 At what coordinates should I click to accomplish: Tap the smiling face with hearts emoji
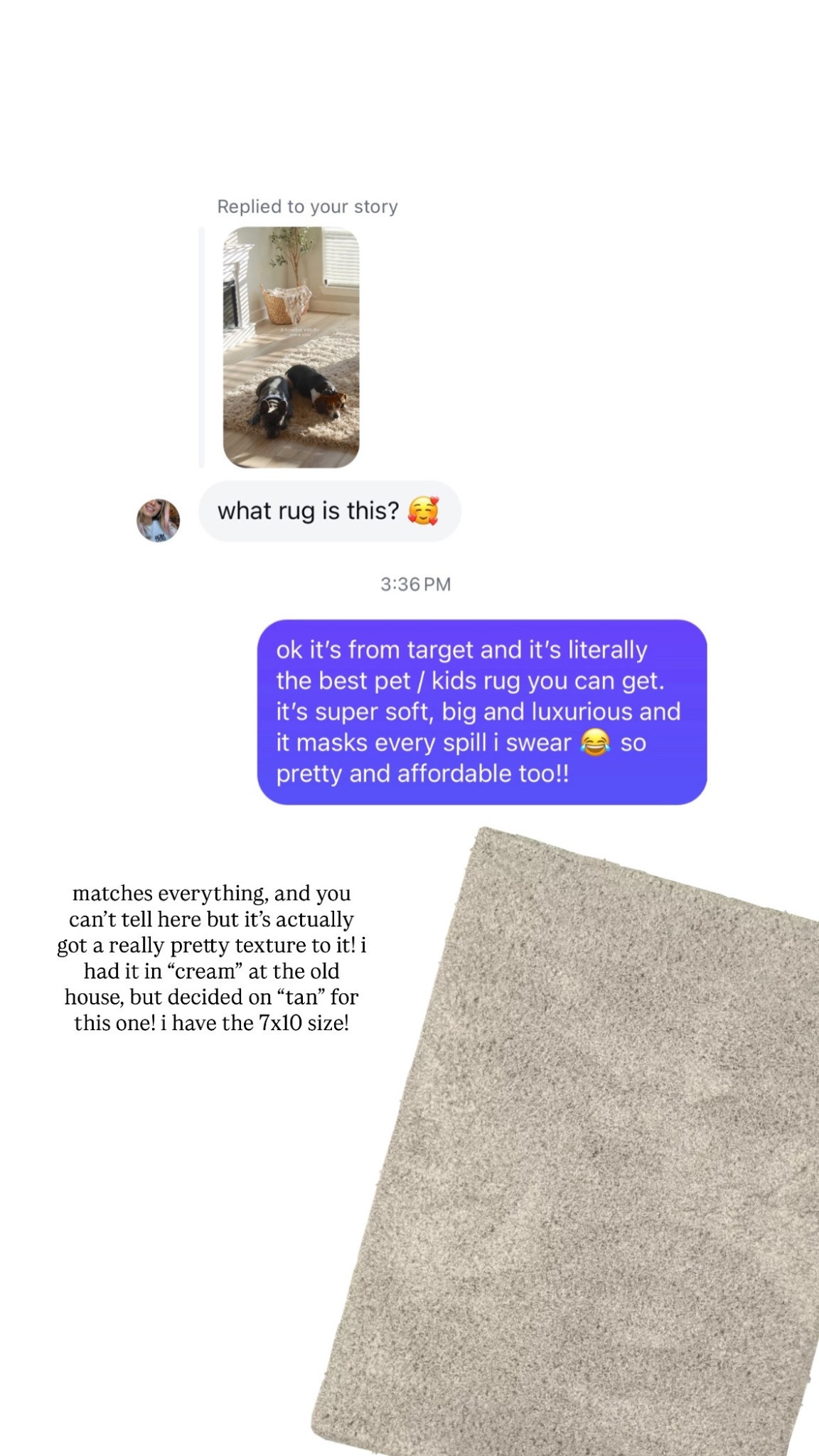[x=425, y=509]
